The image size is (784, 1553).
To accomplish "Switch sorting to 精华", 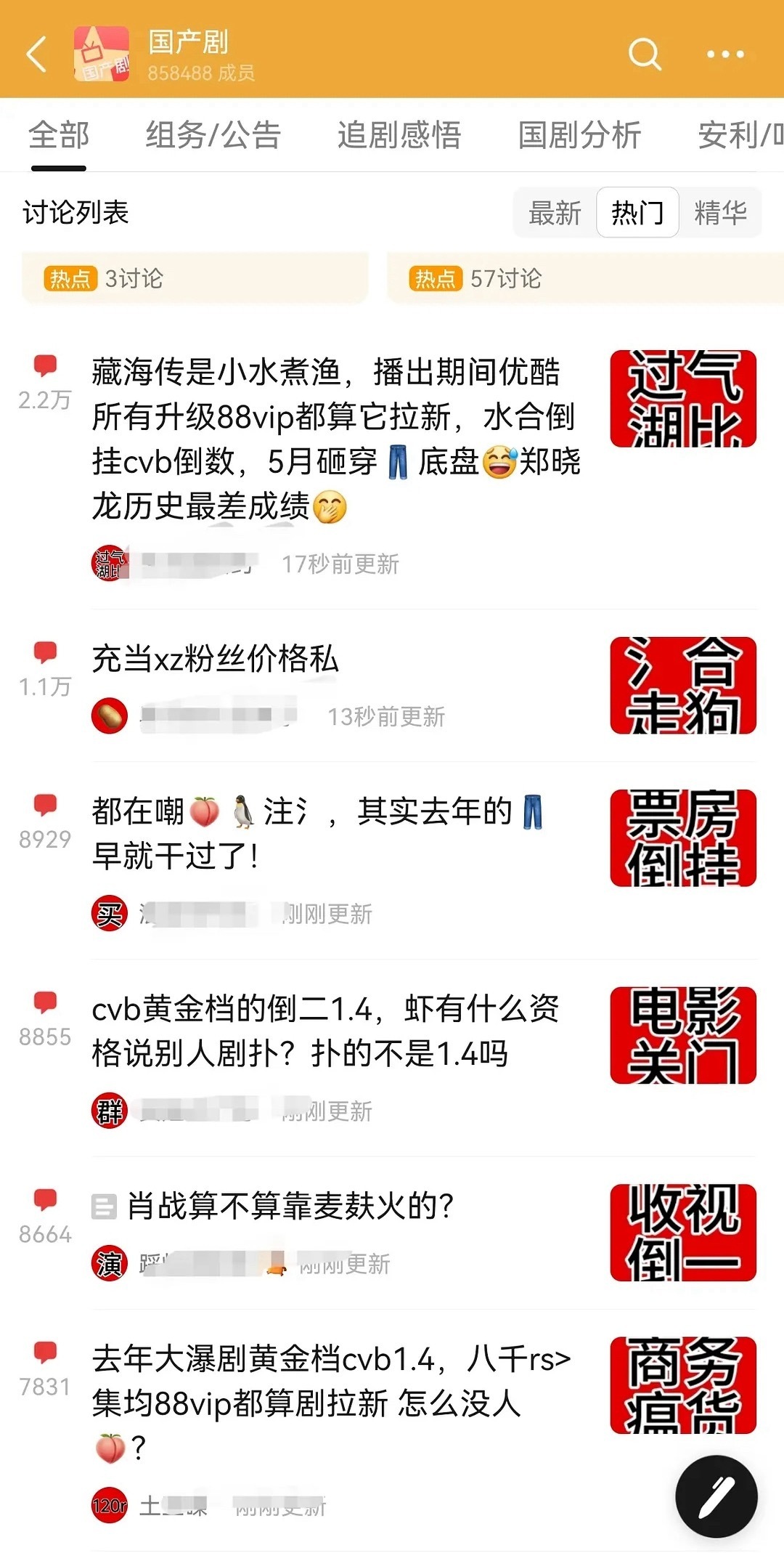I will tap(721, 212).
